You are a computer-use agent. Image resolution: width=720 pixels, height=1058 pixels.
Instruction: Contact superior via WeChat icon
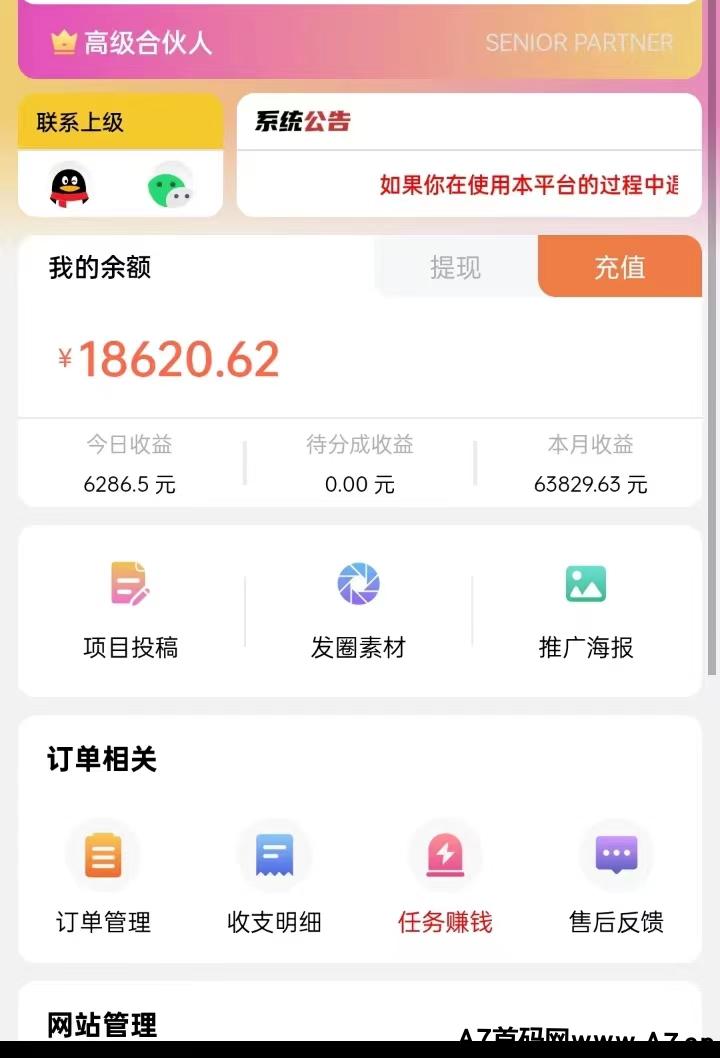(171, 186)
